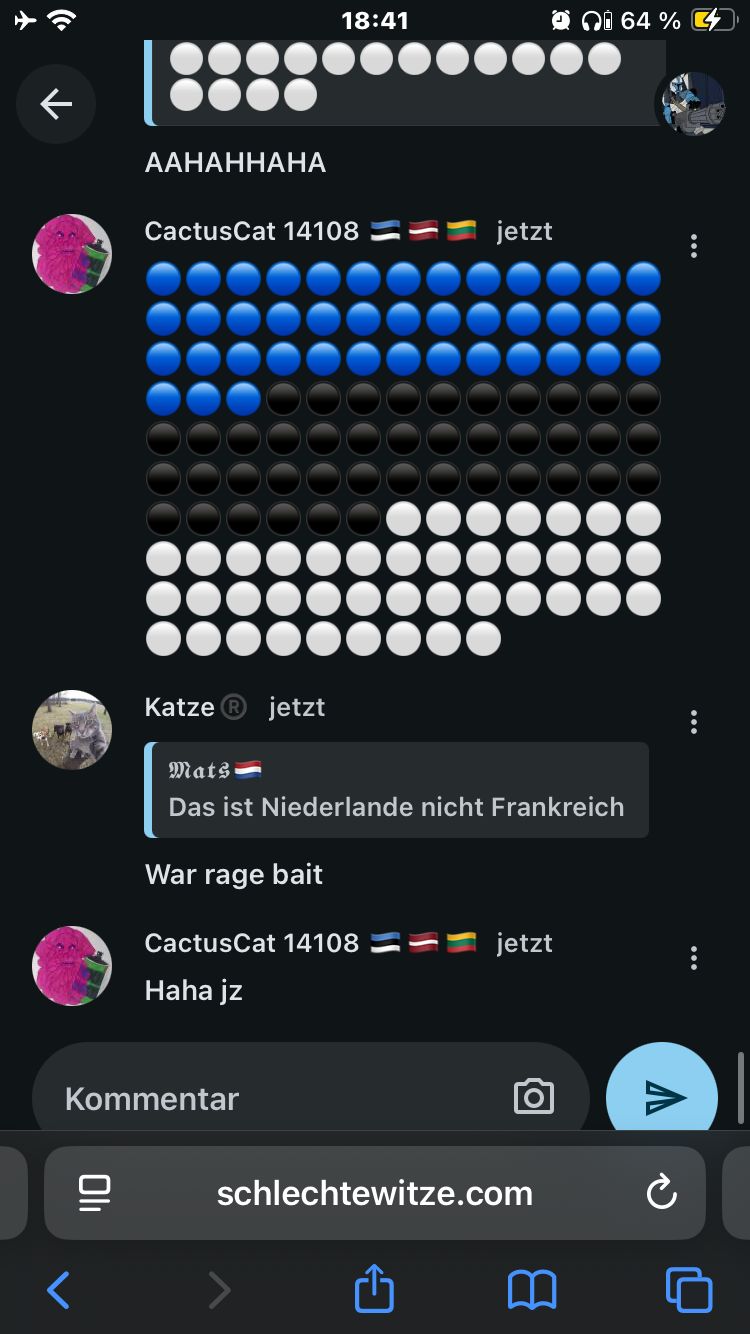Open Safari bookmarks
Viewport: 750px width, 1334px height.
click(531, 1290)
